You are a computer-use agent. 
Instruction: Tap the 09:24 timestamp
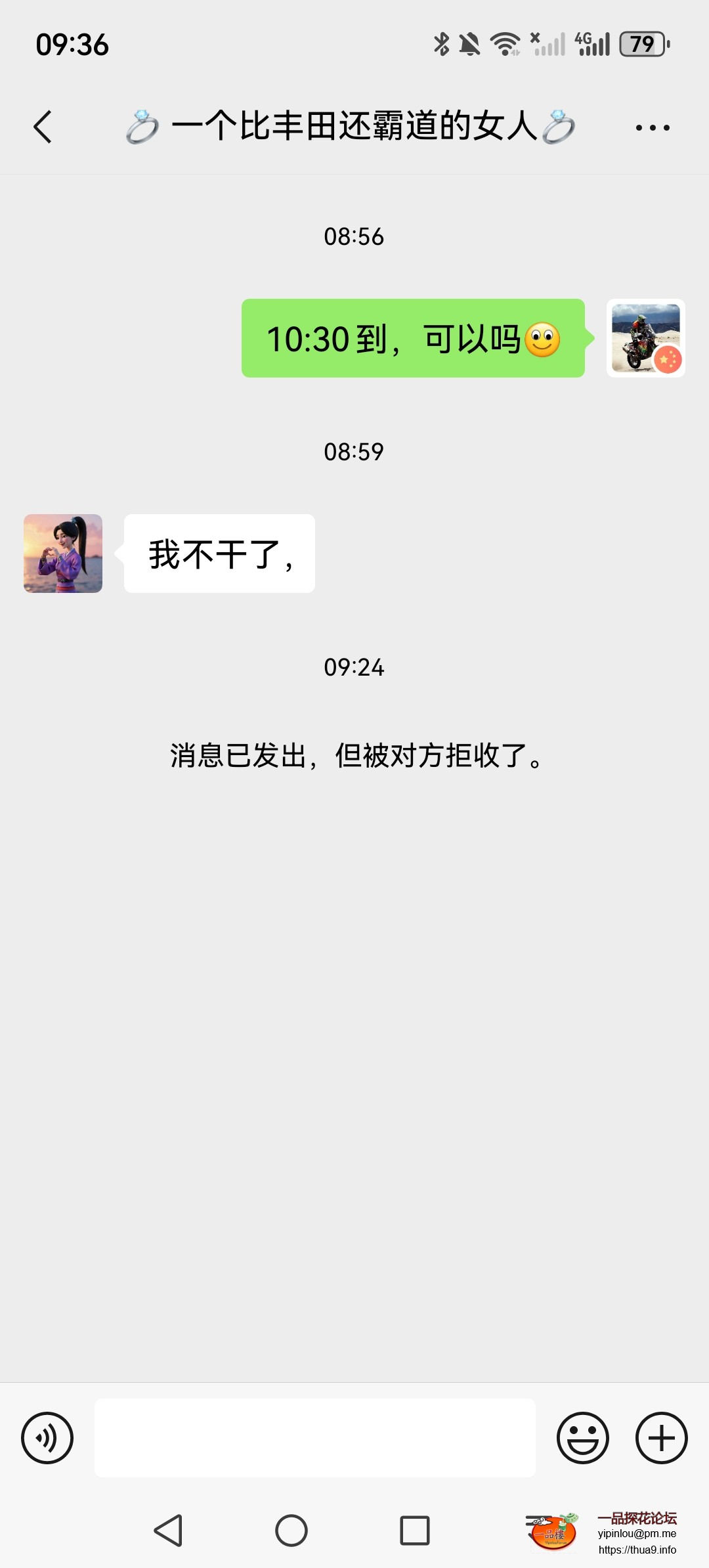click(354, 668)
